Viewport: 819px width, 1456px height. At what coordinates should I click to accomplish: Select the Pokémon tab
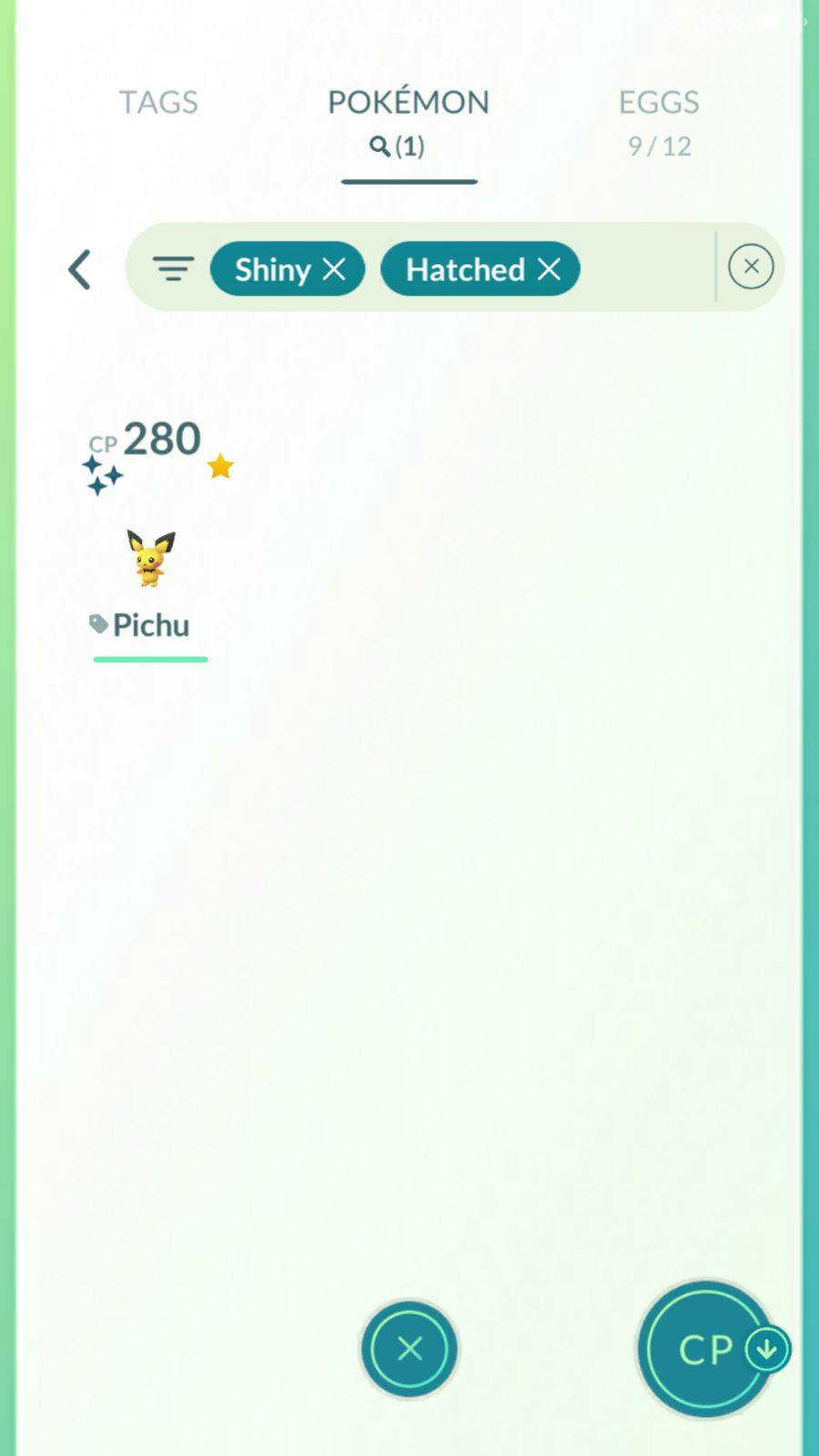point(409,118)
